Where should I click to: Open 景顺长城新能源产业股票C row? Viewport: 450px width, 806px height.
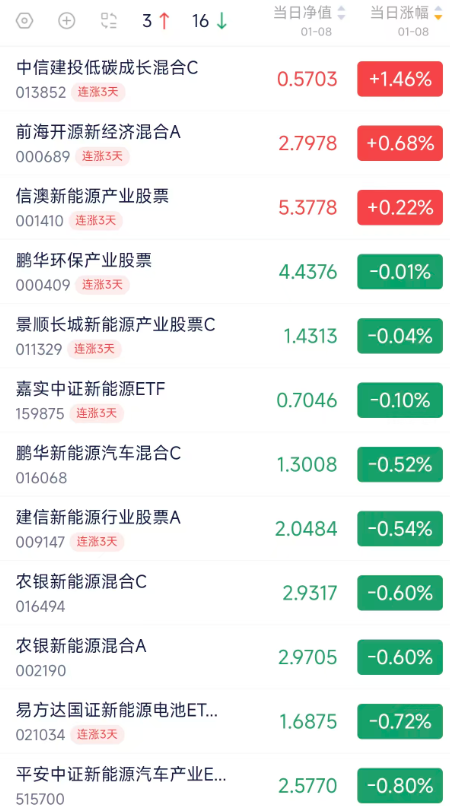225,336
